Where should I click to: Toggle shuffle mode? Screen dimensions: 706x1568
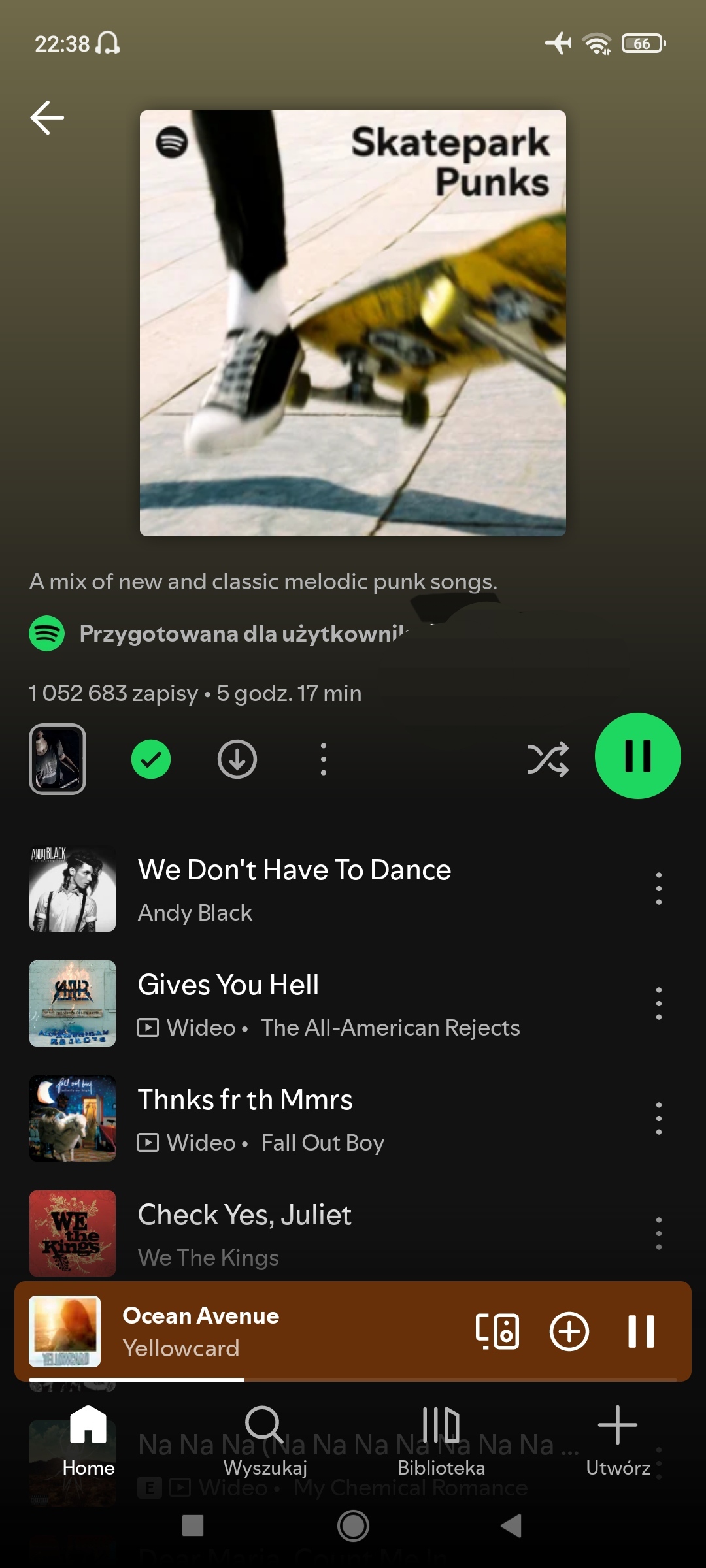(x=548, y=759)
